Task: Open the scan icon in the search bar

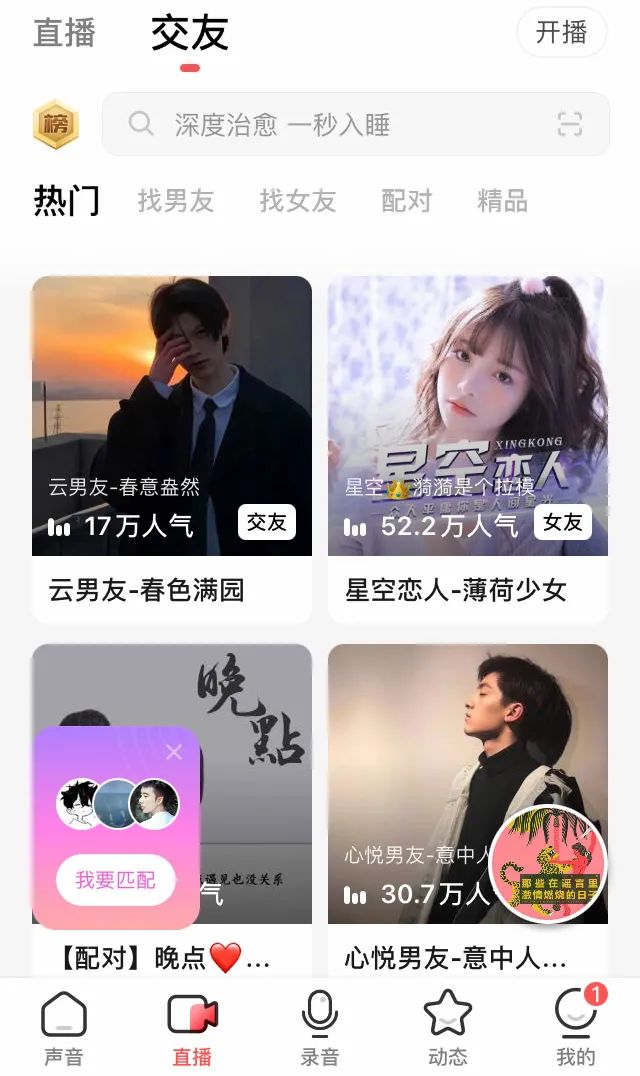Action: (x=569, y=124)
